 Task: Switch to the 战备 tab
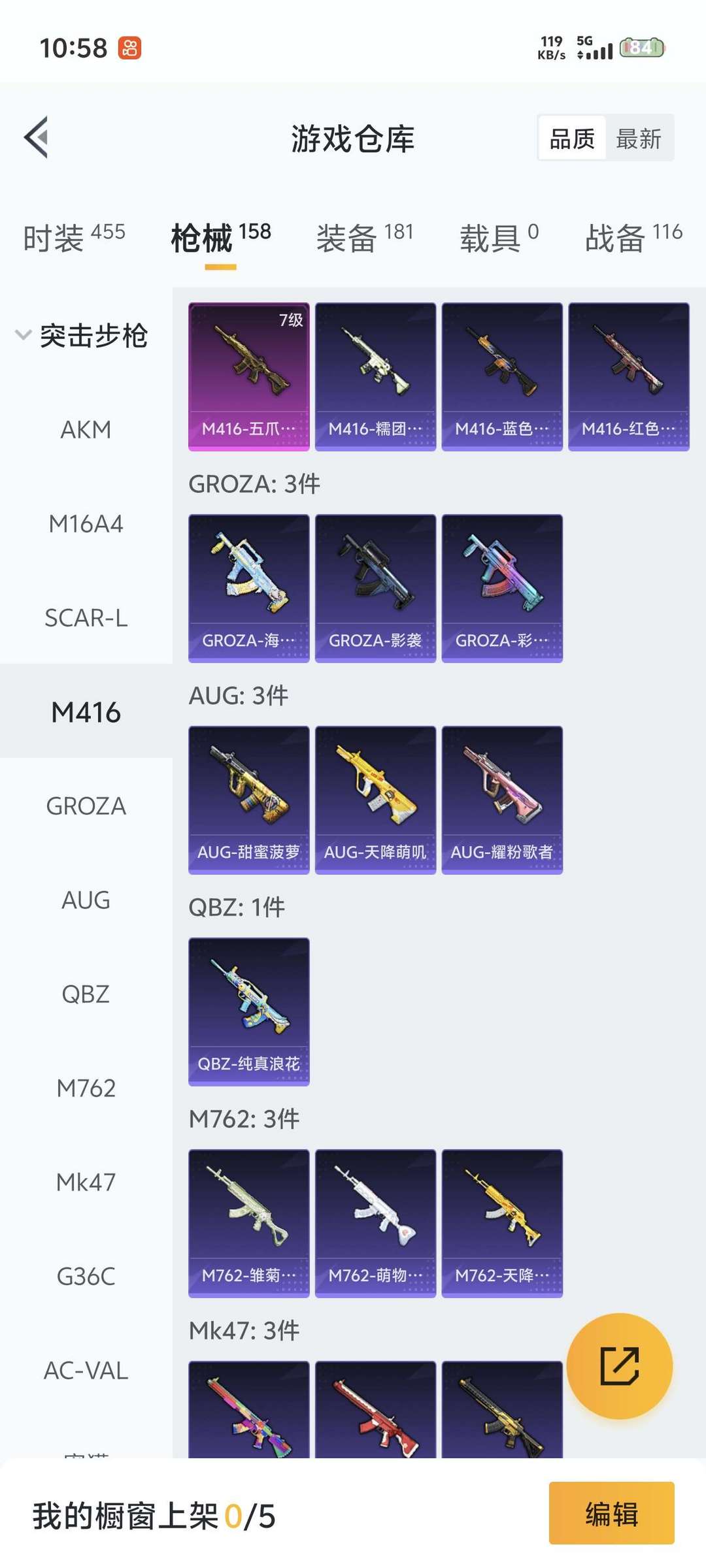[x=633, y=237]
